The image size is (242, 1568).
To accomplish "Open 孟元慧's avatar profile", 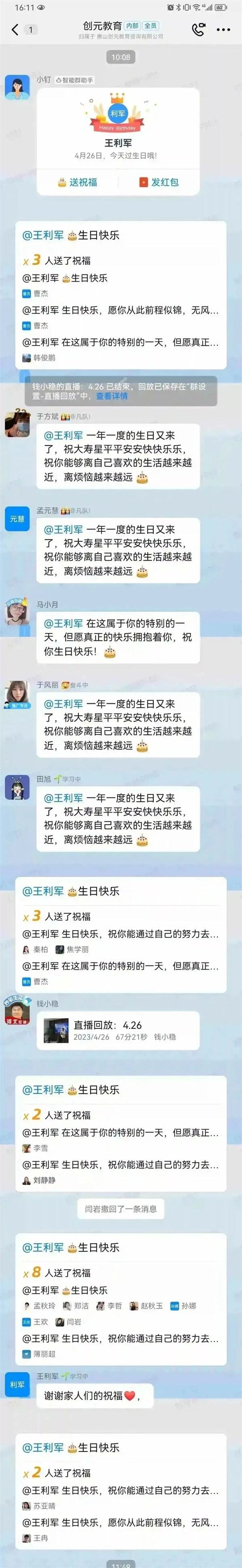I will pos(17,519).
